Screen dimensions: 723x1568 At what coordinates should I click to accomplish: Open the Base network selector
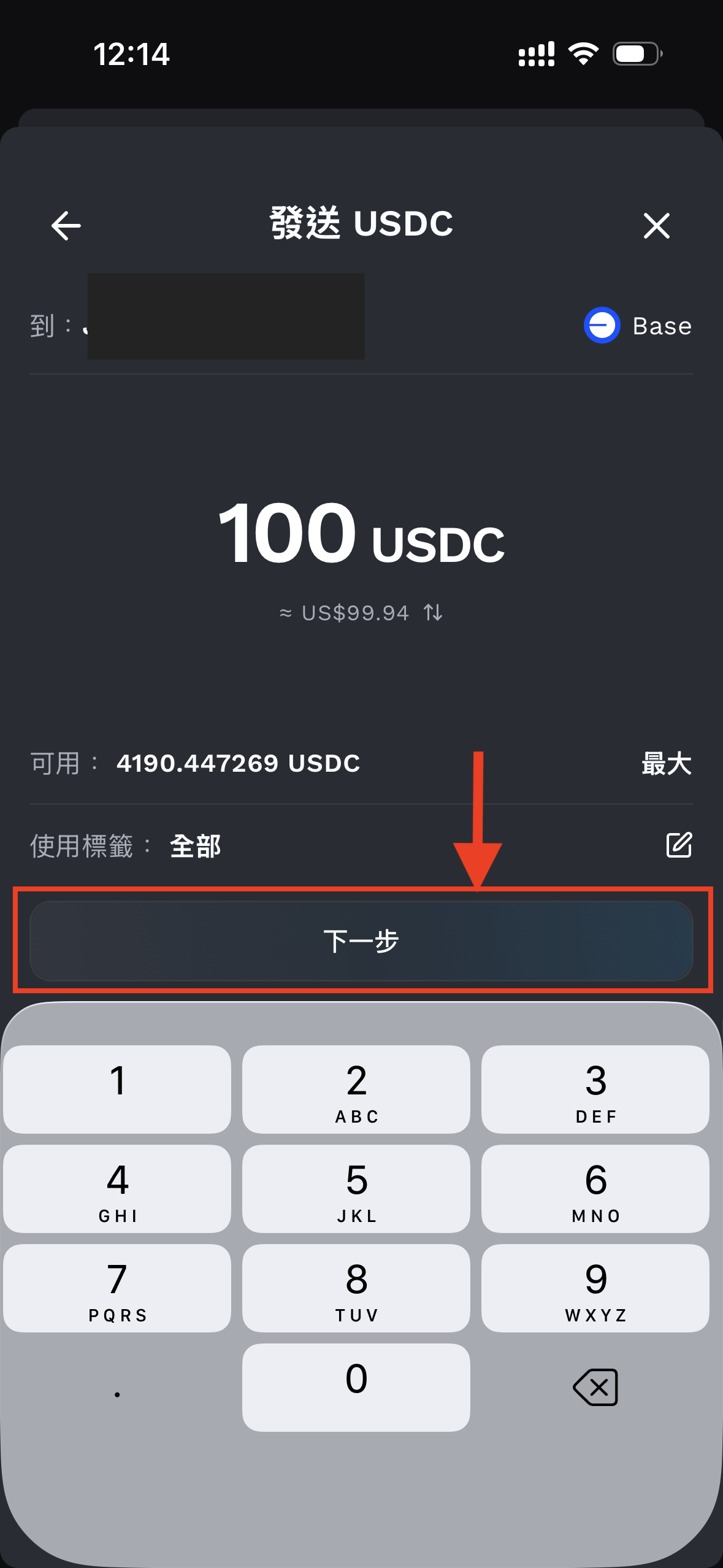[638, 326]
